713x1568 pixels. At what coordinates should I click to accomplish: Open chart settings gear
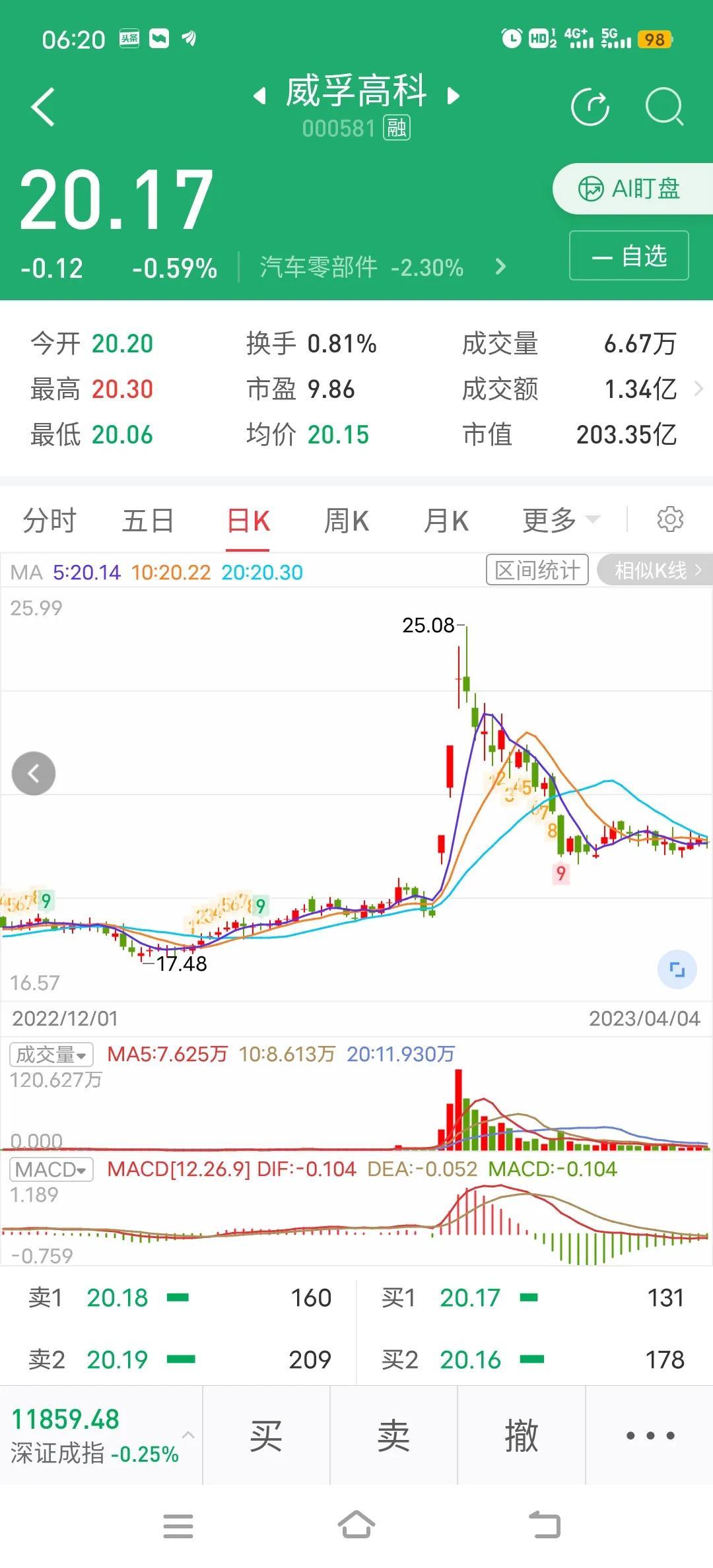coord(670,519)
